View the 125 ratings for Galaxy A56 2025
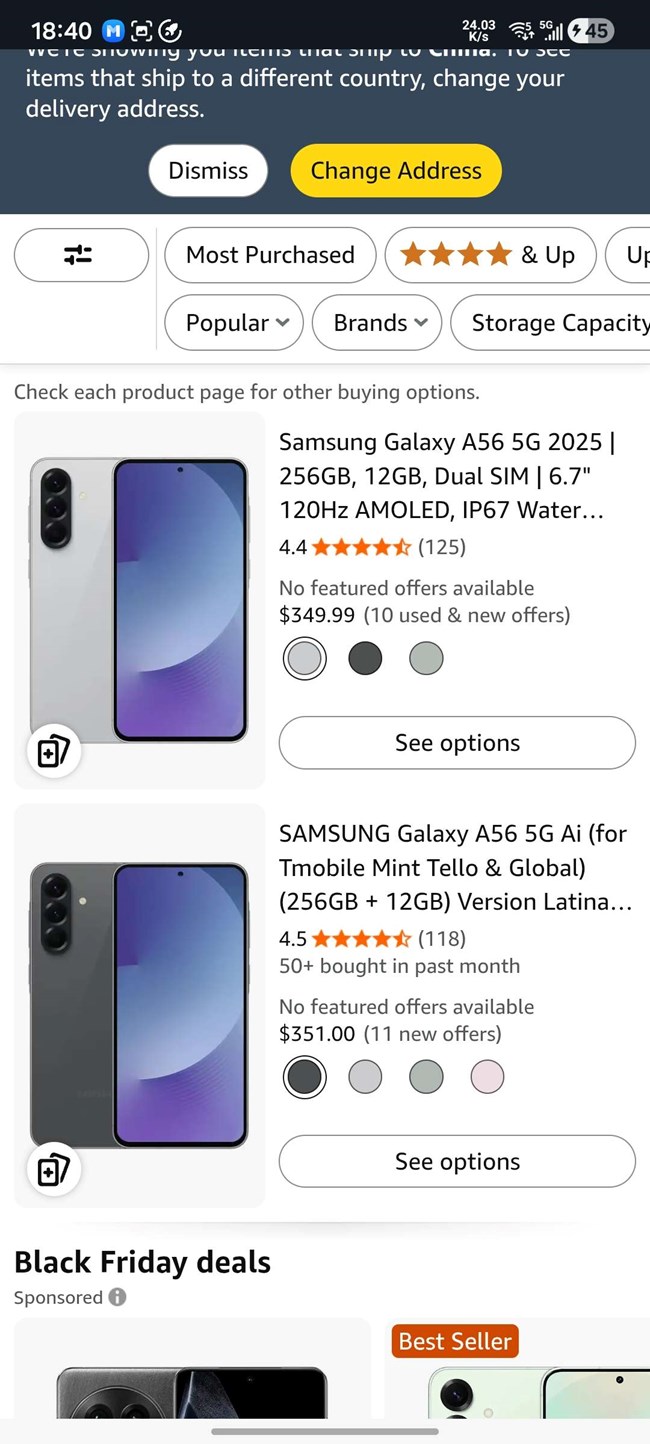The height and width of the screenshot is (1444, 650). [x=441, y=547]
